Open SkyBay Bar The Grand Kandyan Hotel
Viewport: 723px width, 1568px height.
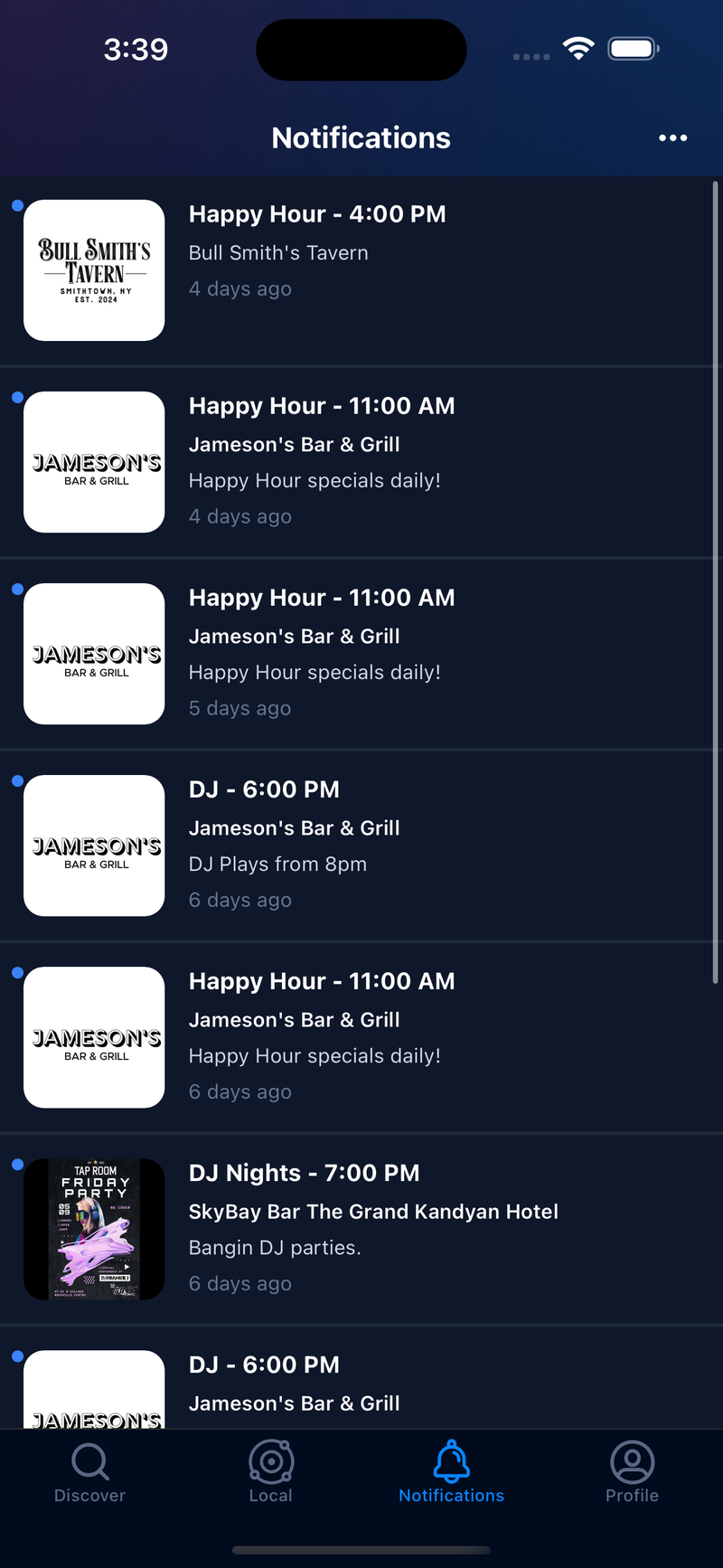click(373, 1212)
